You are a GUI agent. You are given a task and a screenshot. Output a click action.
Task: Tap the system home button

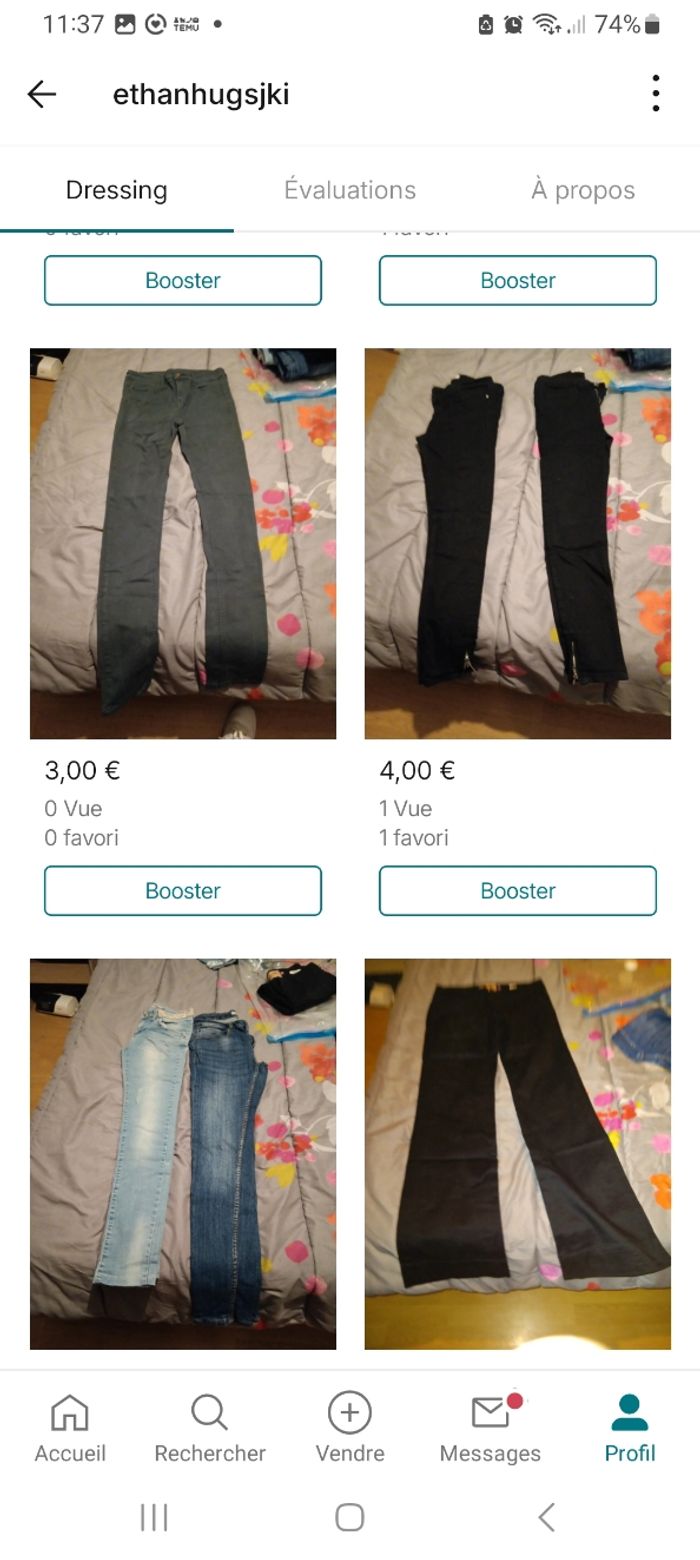click(349, 1517)
